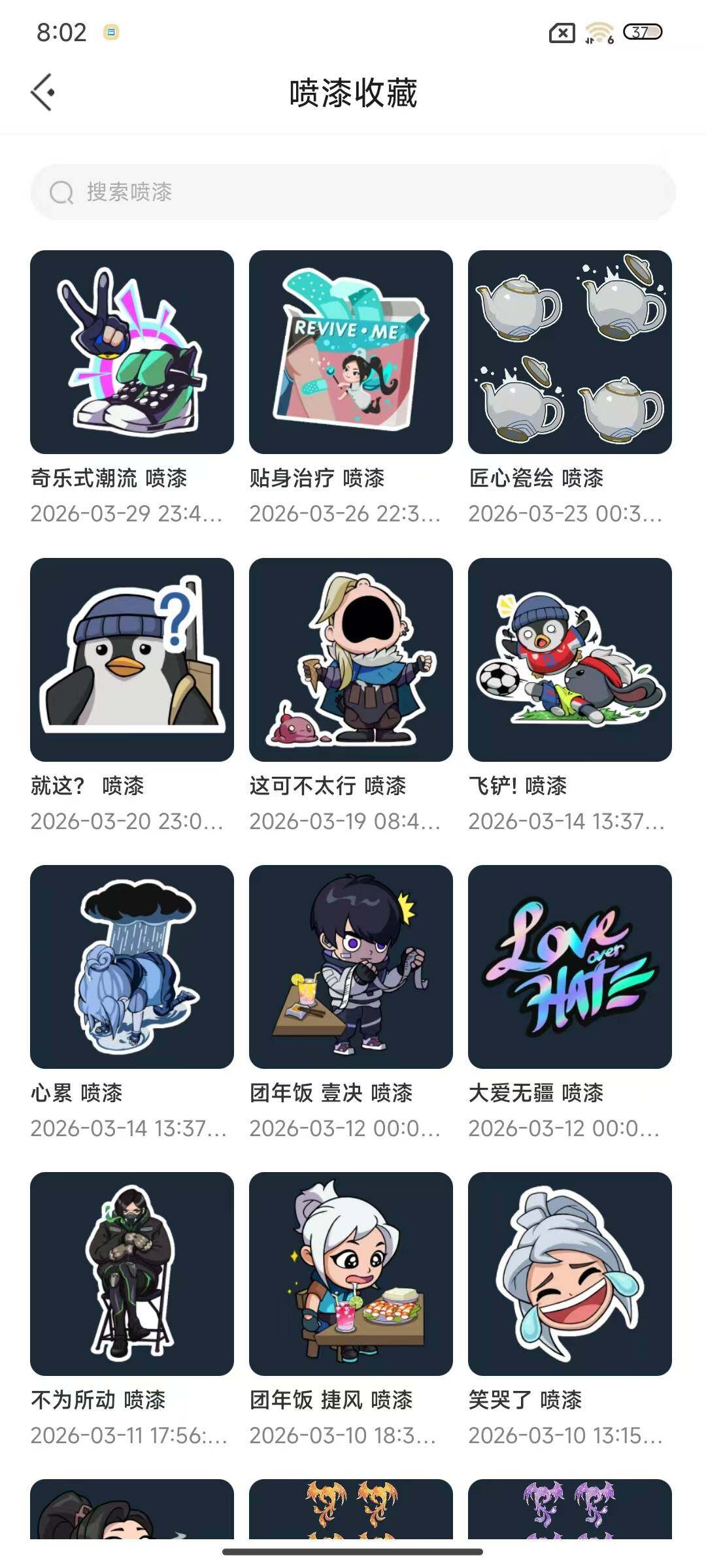Open the 就这? penguin spray
The width and height of the screenshot is (706, 1568).
pyautogui.click(x=132, y=660)
